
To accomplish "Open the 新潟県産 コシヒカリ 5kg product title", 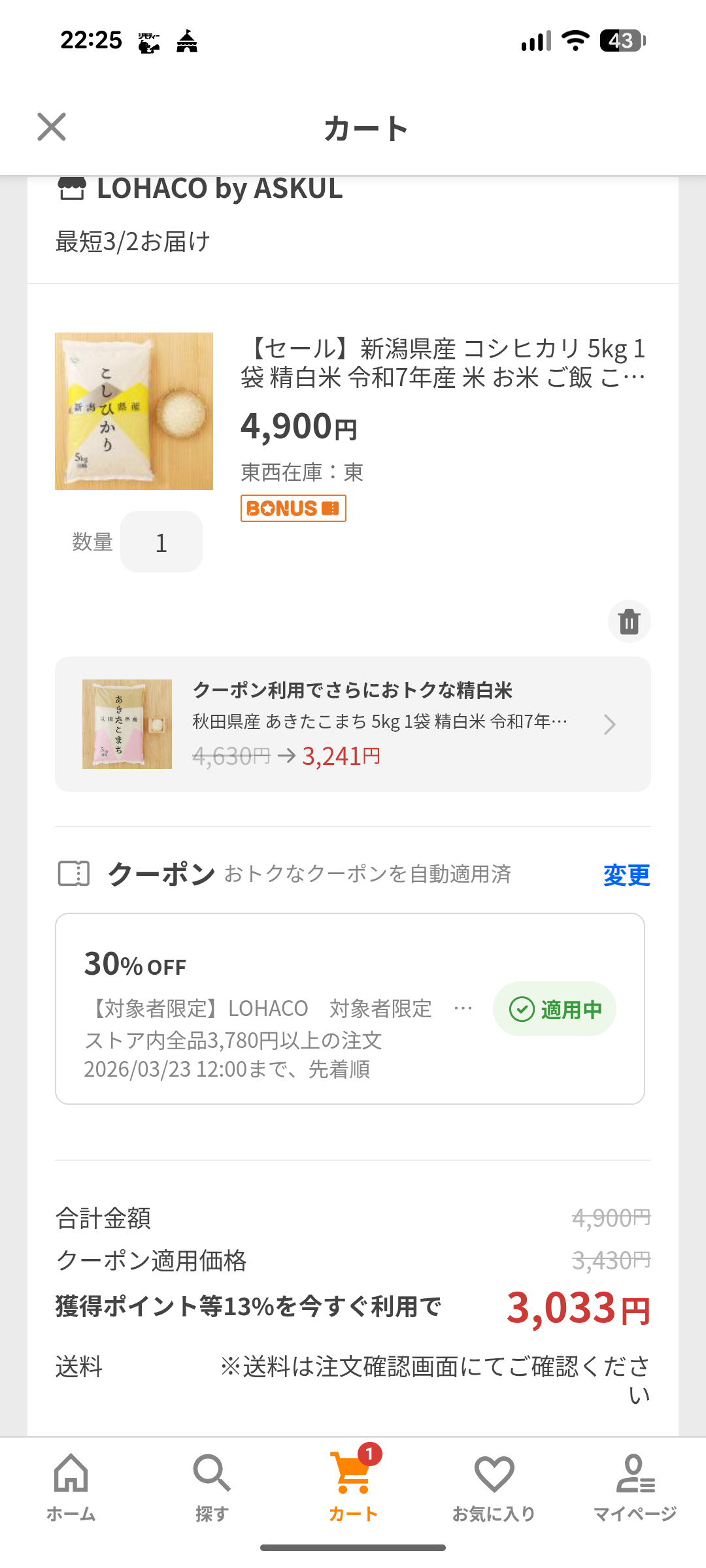I will coord(443,363).
